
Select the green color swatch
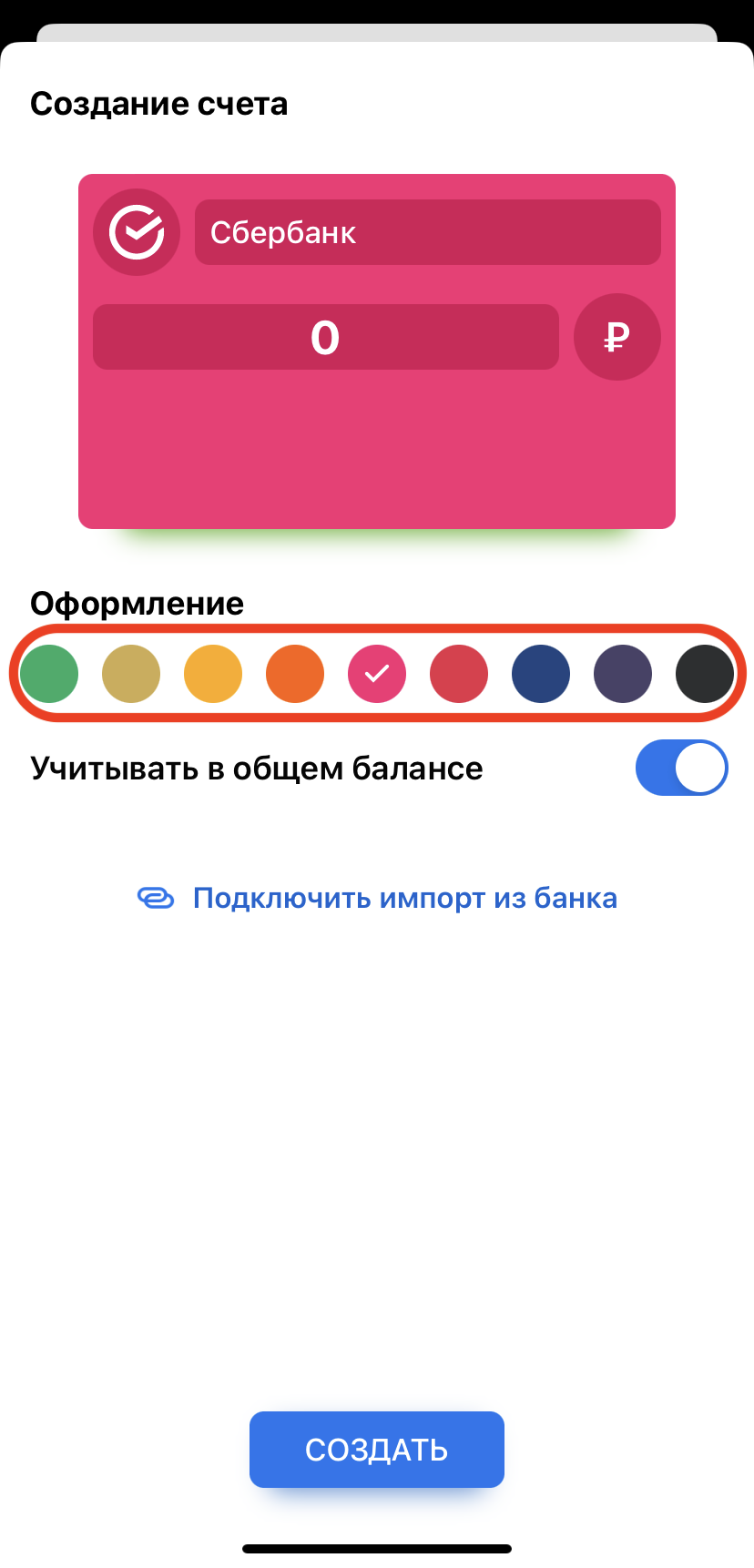point(49,674)
